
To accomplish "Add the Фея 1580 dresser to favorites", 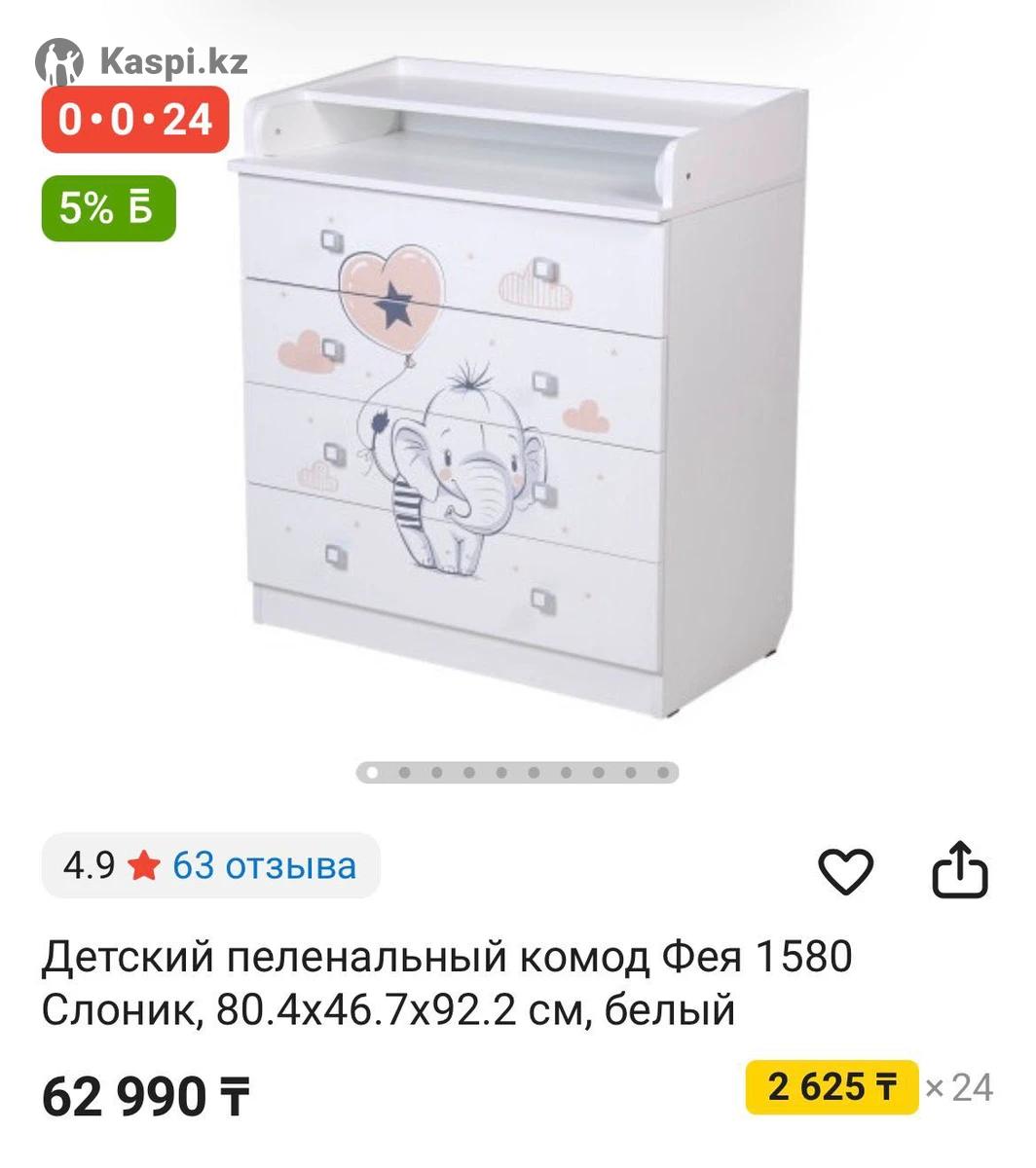I will coord(844,870).
